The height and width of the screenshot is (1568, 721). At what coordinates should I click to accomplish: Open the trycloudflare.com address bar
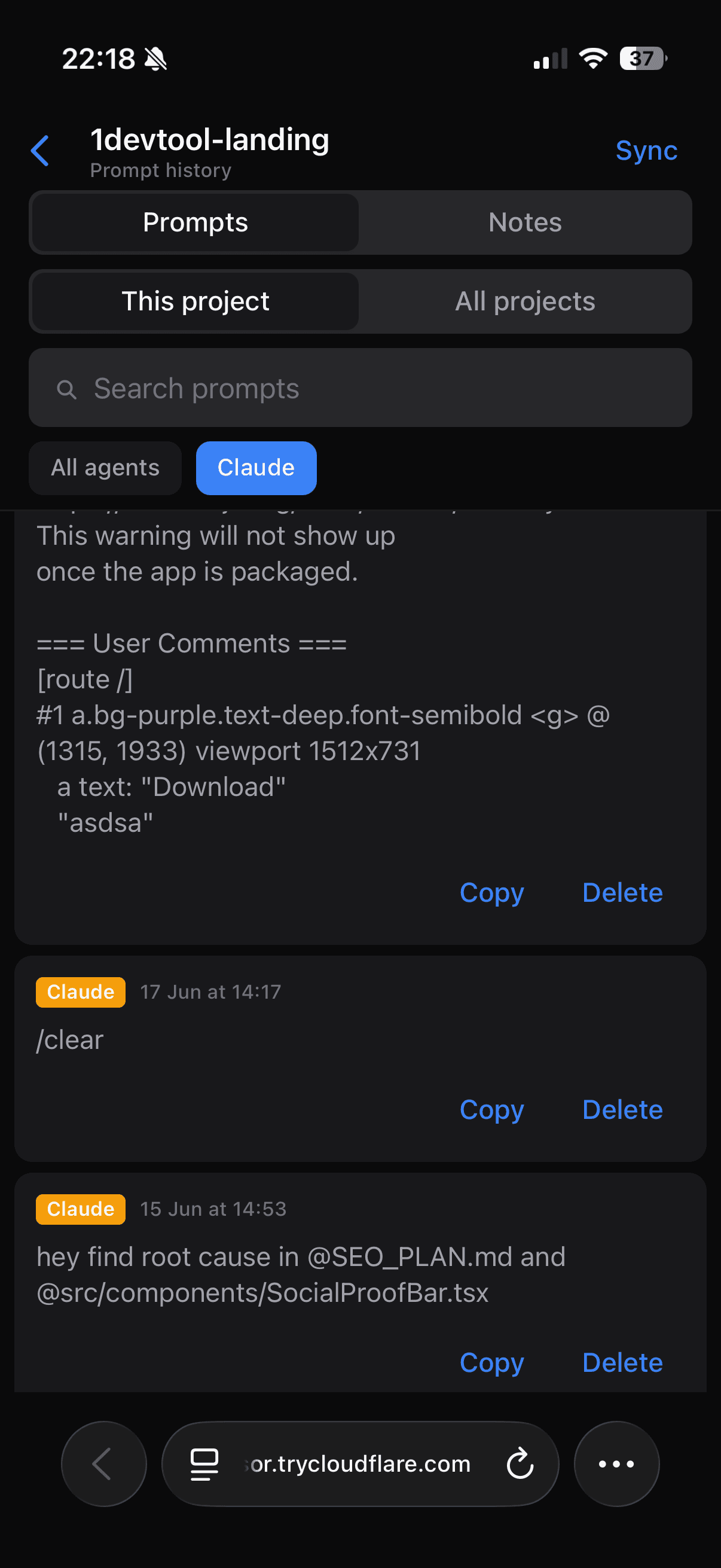click(x=360, y=1463)
